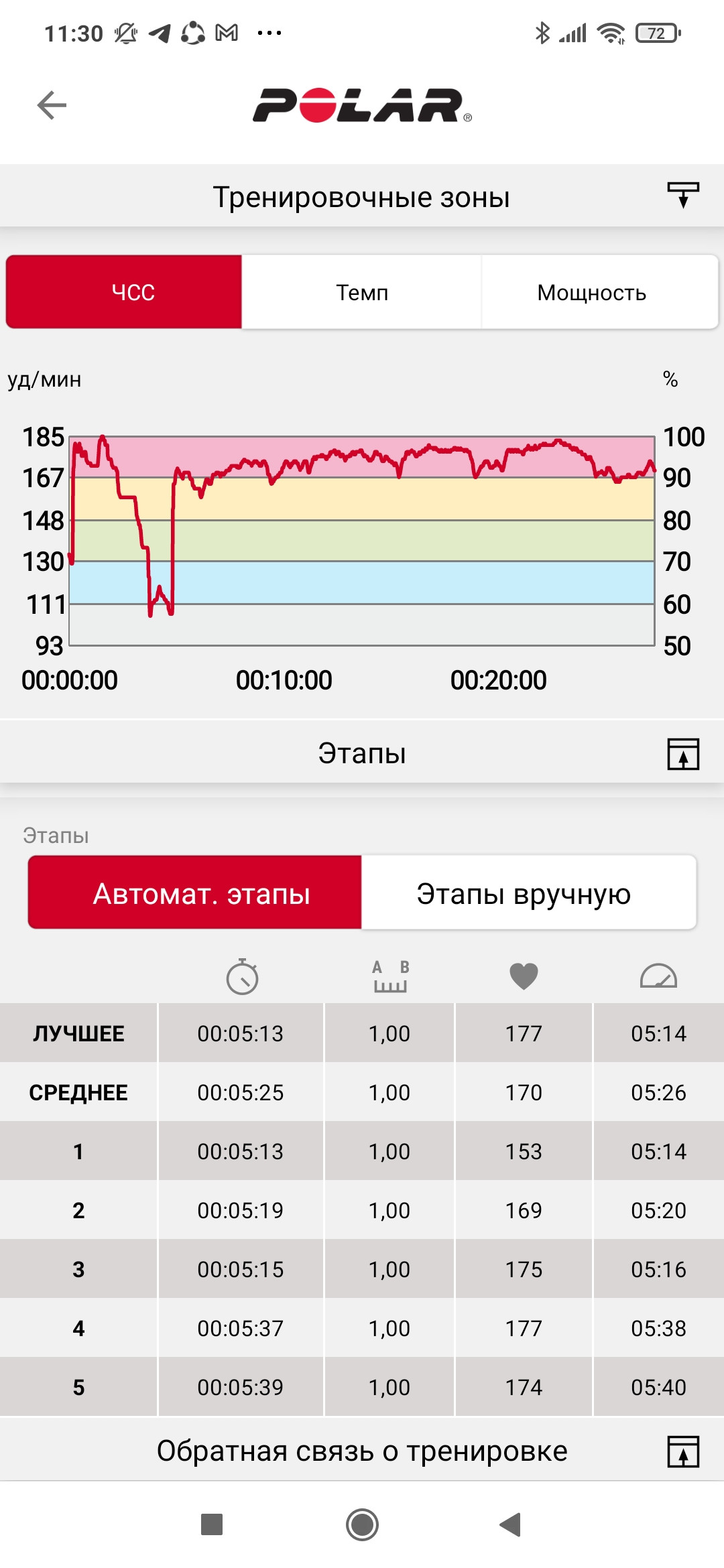Select the ЧСС tab
This screenshot has width=724, height=1568.
coord(124,291)
